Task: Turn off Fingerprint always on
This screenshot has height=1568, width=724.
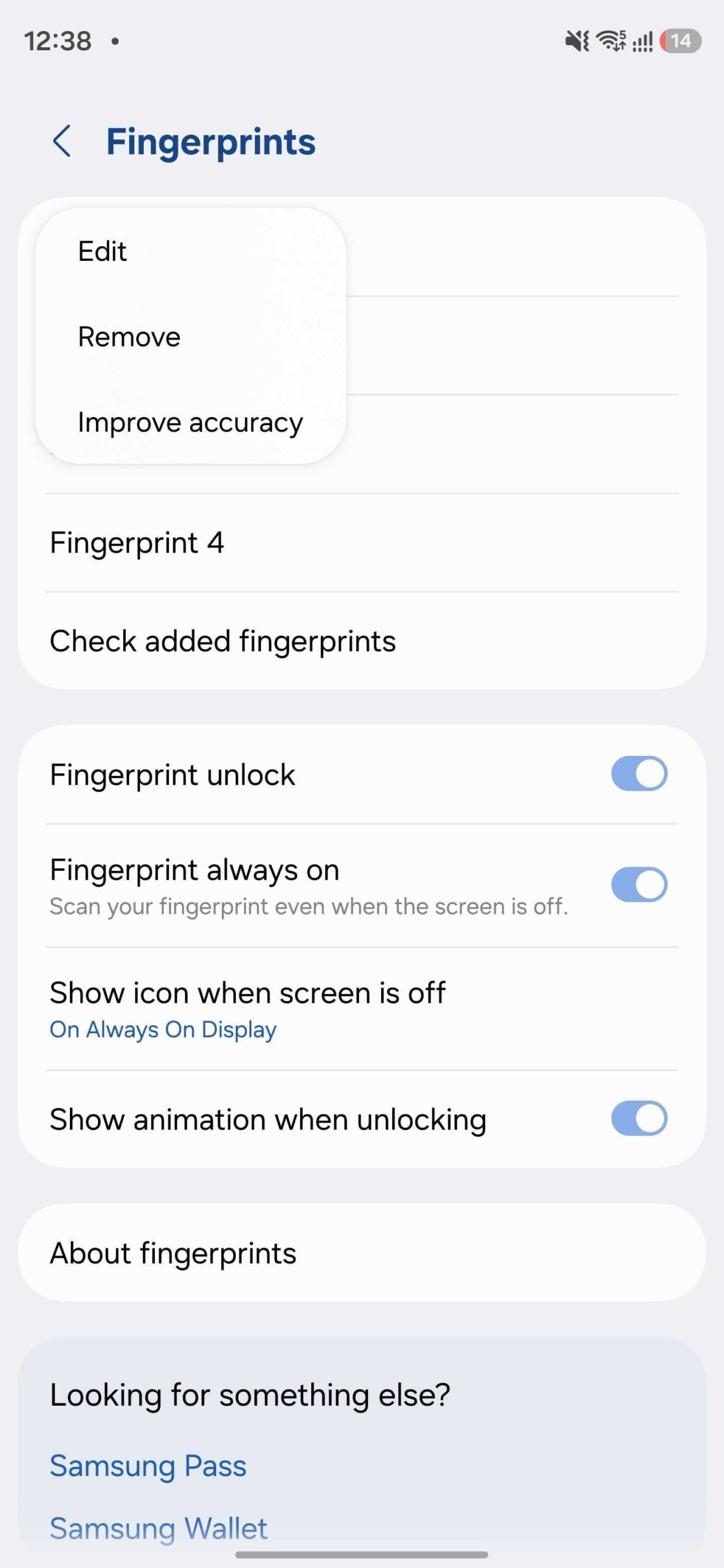Action: 638,883
